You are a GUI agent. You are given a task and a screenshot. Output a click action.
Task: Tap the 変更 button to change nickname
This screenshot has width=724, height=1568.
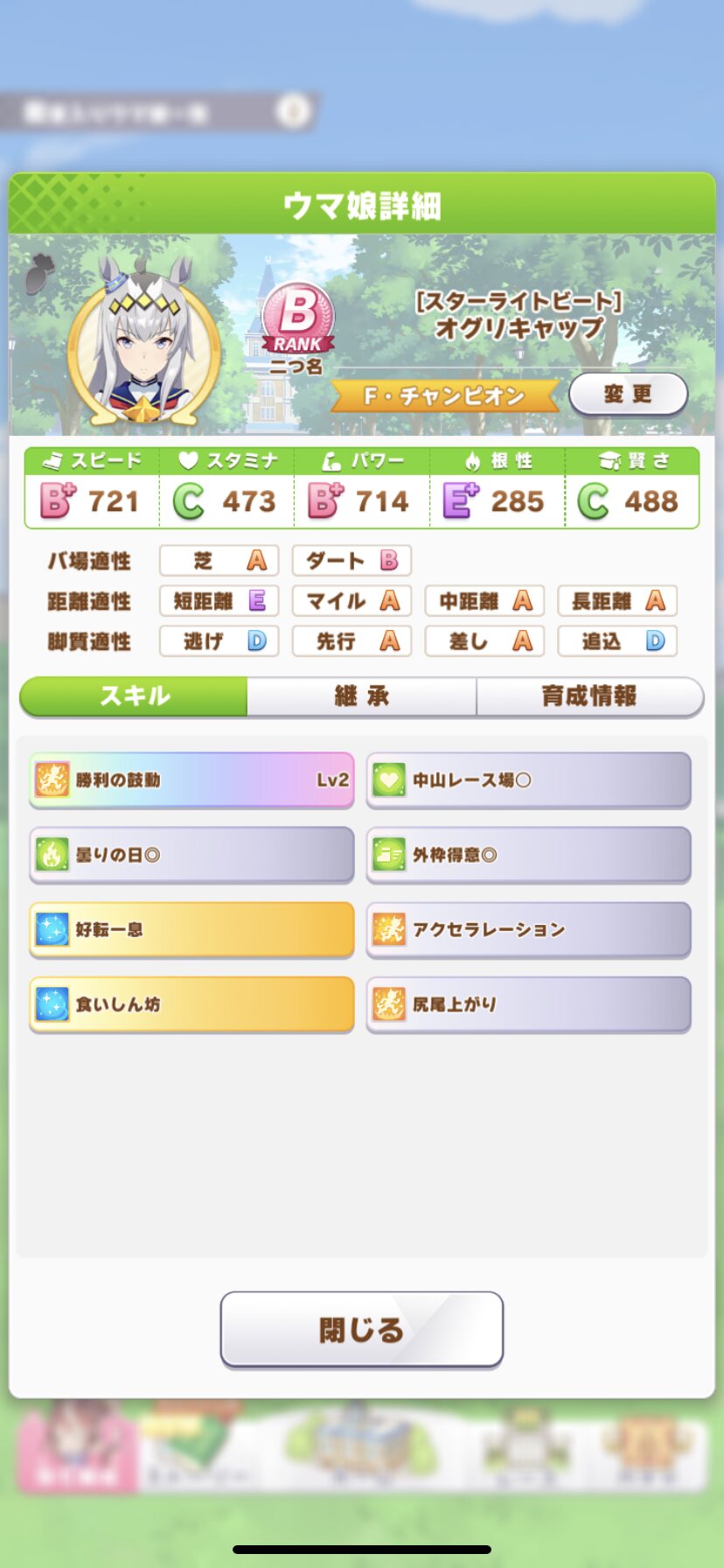(628, 394)
